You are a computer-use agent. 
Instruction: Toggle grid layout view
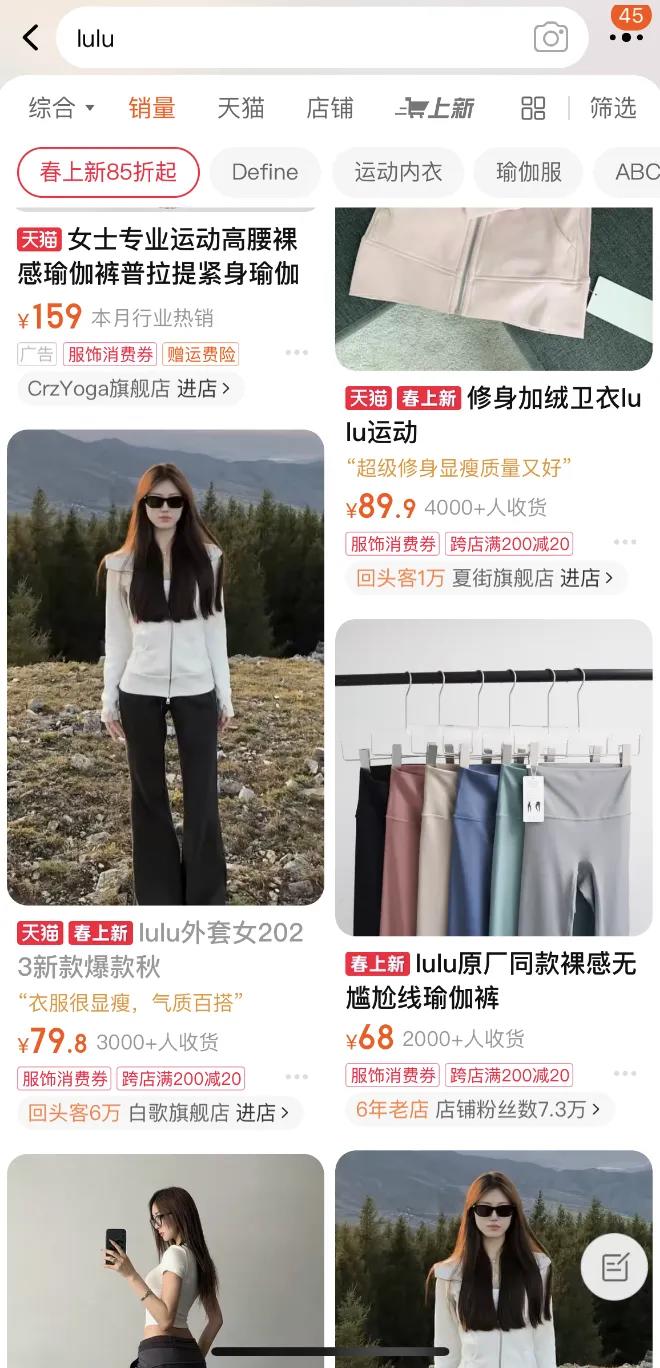tap(533, 108)
